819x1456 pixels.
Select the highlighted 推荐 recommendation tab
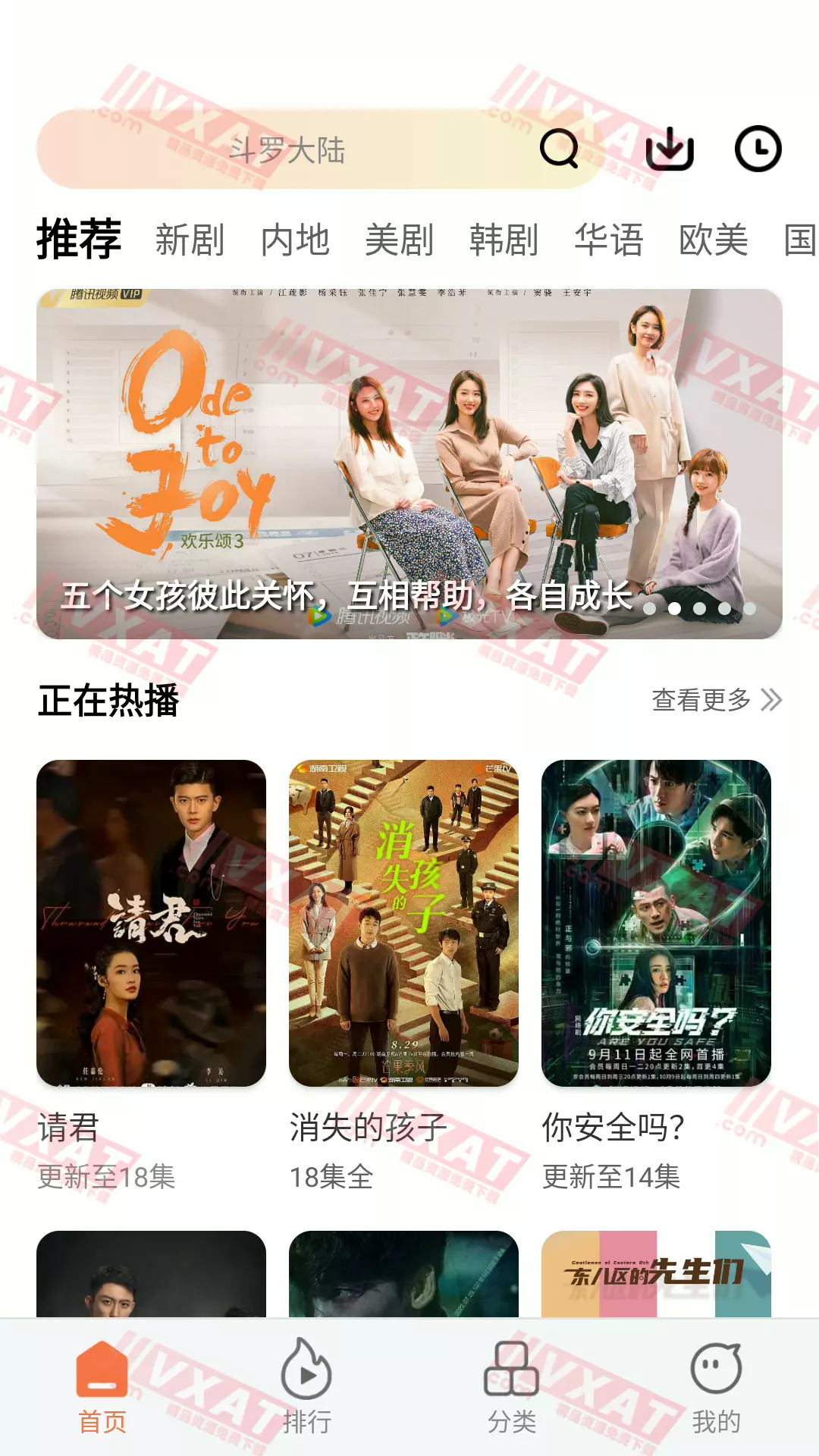pos(78,240)
